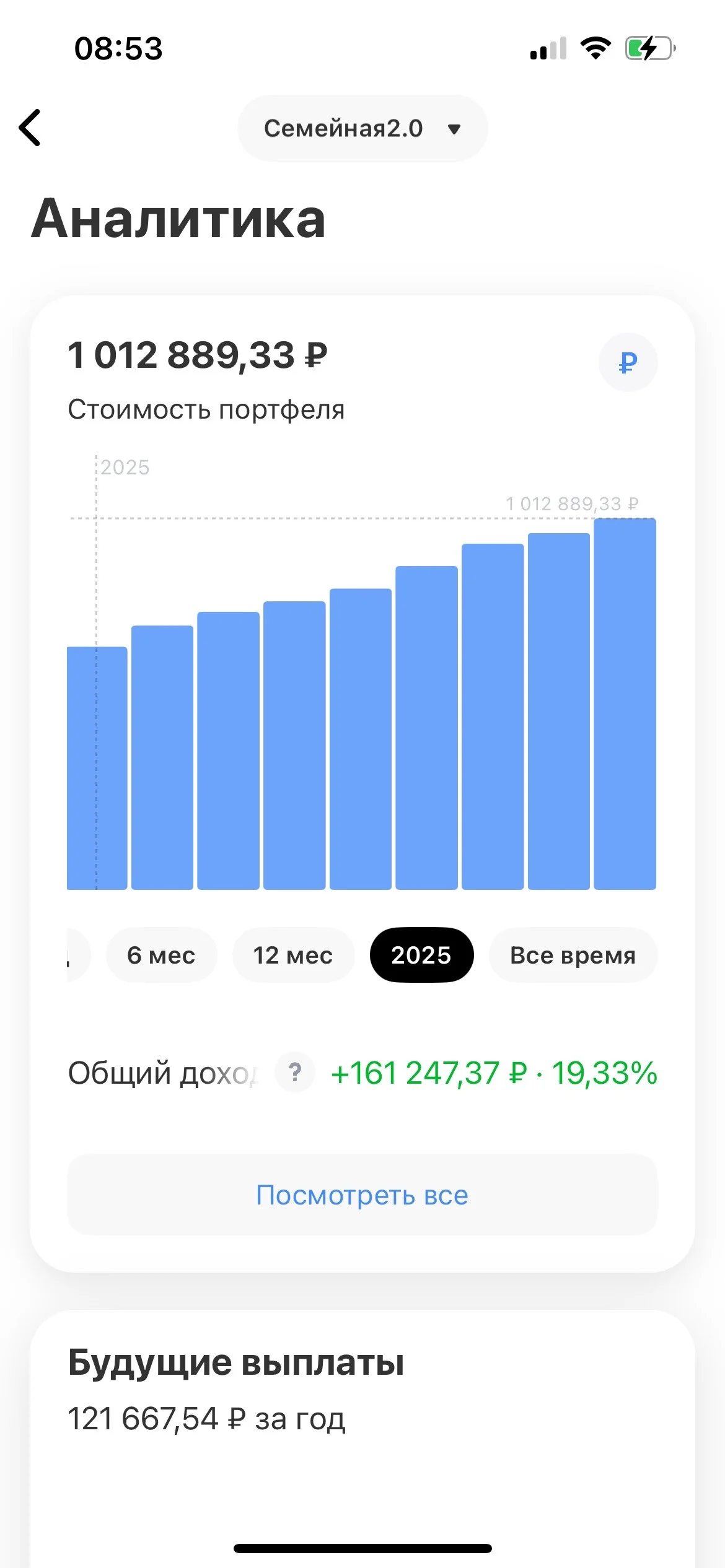
Task: Open the question mark hint for Общий доход
Action: tap(295, 1072)
